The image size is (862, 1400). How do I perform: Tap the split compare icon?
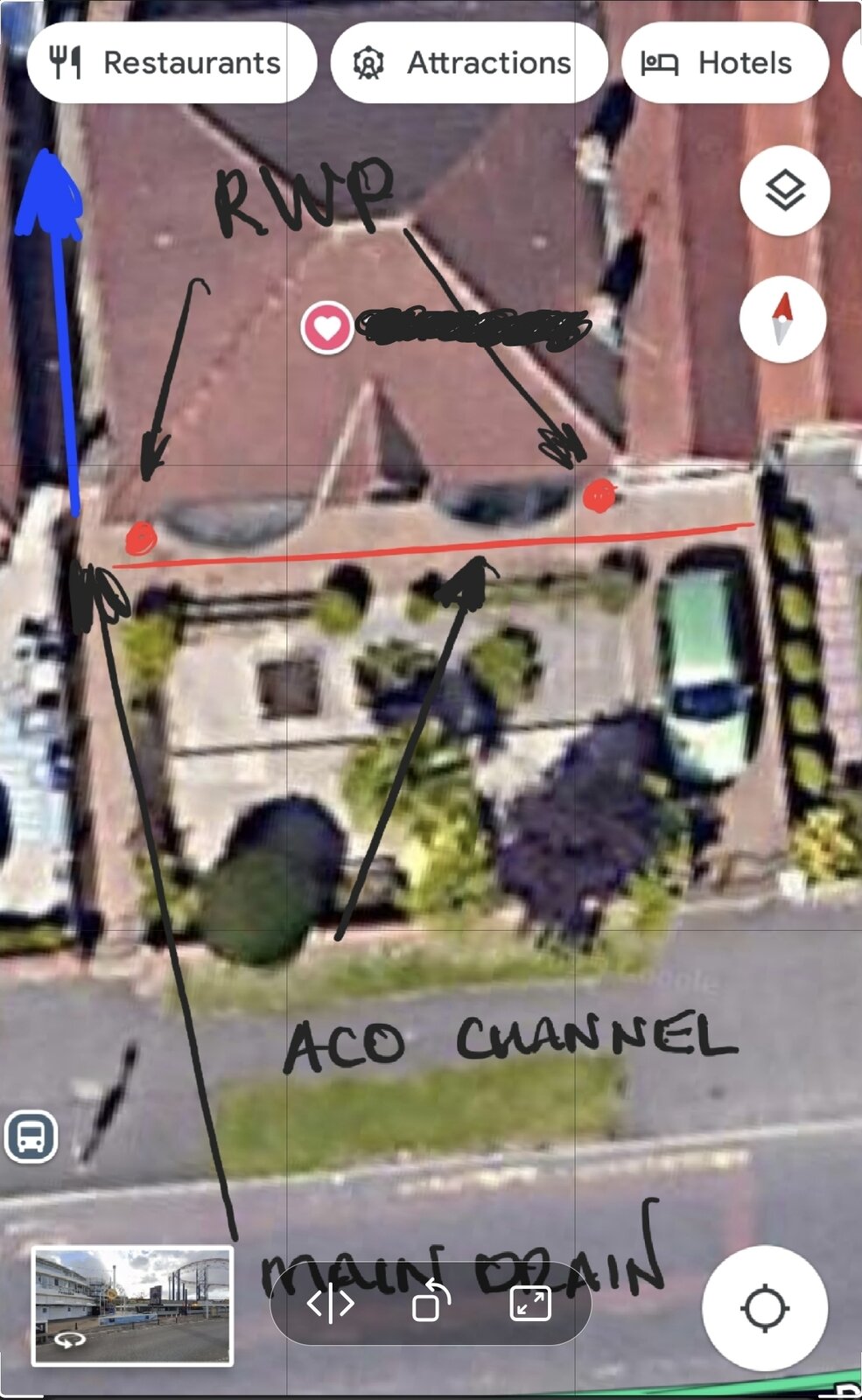pos(331,1303)
